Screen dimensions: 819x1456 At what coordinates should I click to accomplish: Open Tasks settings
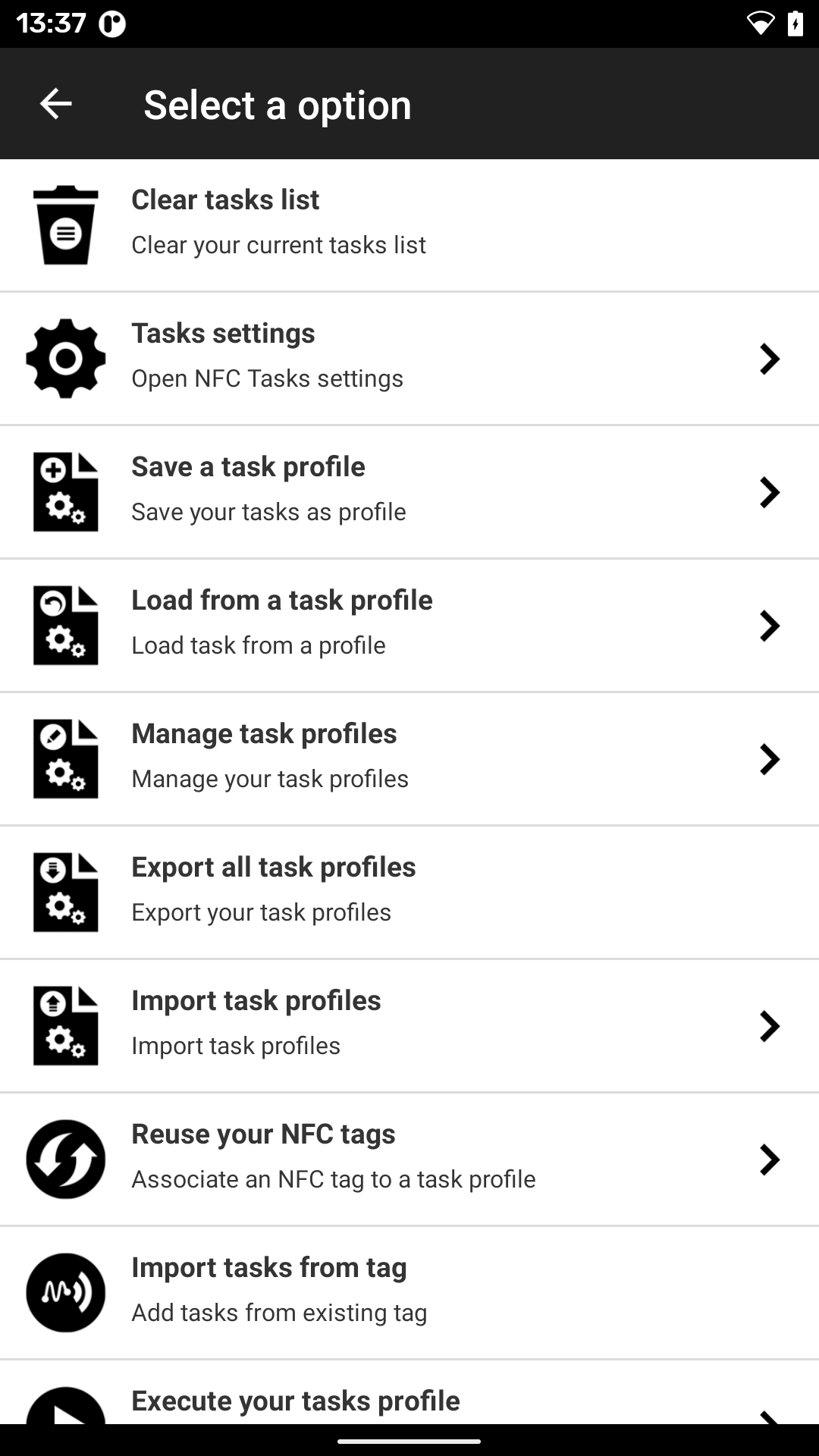(x=409, y=359)
